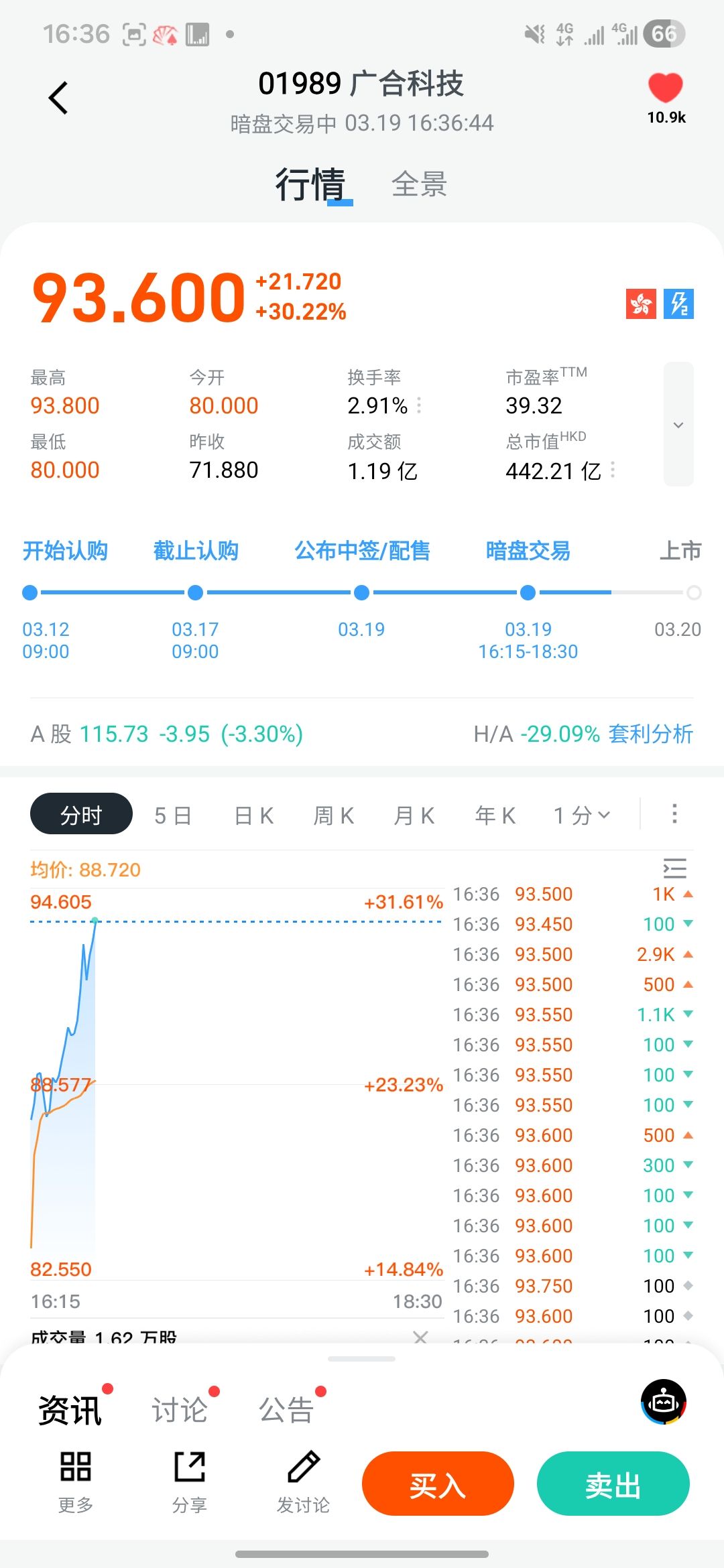
Task: Expand the quote details chevron
Action: click(x=678, y=425)
